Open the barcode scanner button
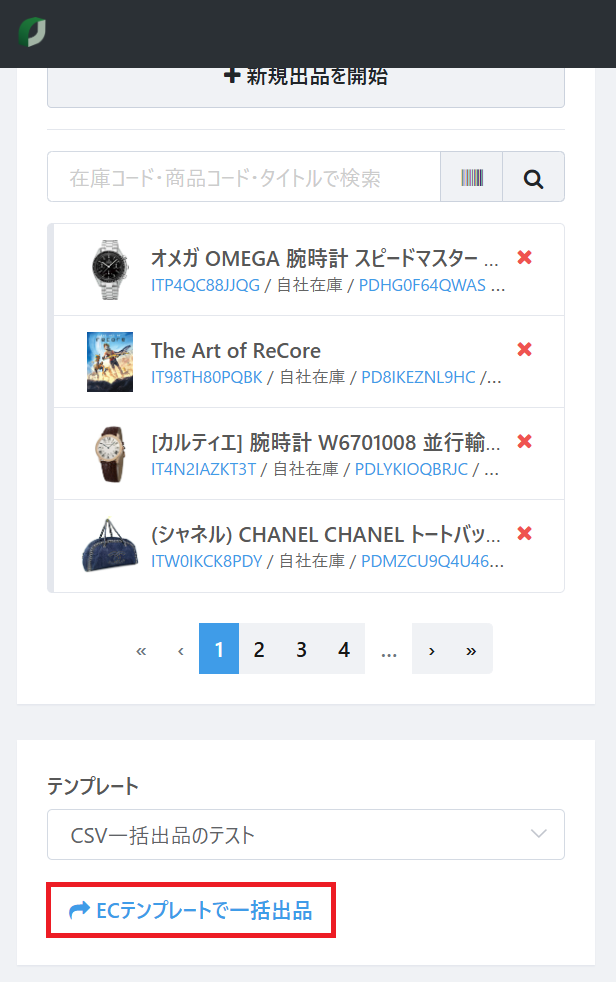This screenshot has width=616, height=982. click(471, 178)
